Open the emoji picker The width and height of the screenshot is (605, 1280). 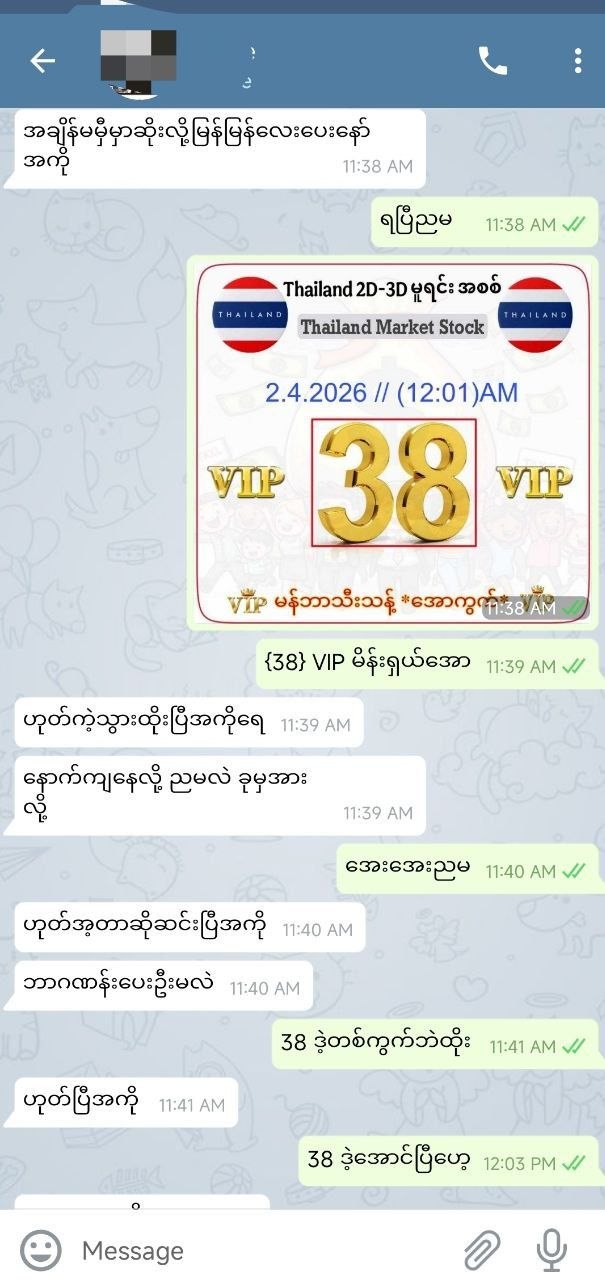tap(41, 1250)
